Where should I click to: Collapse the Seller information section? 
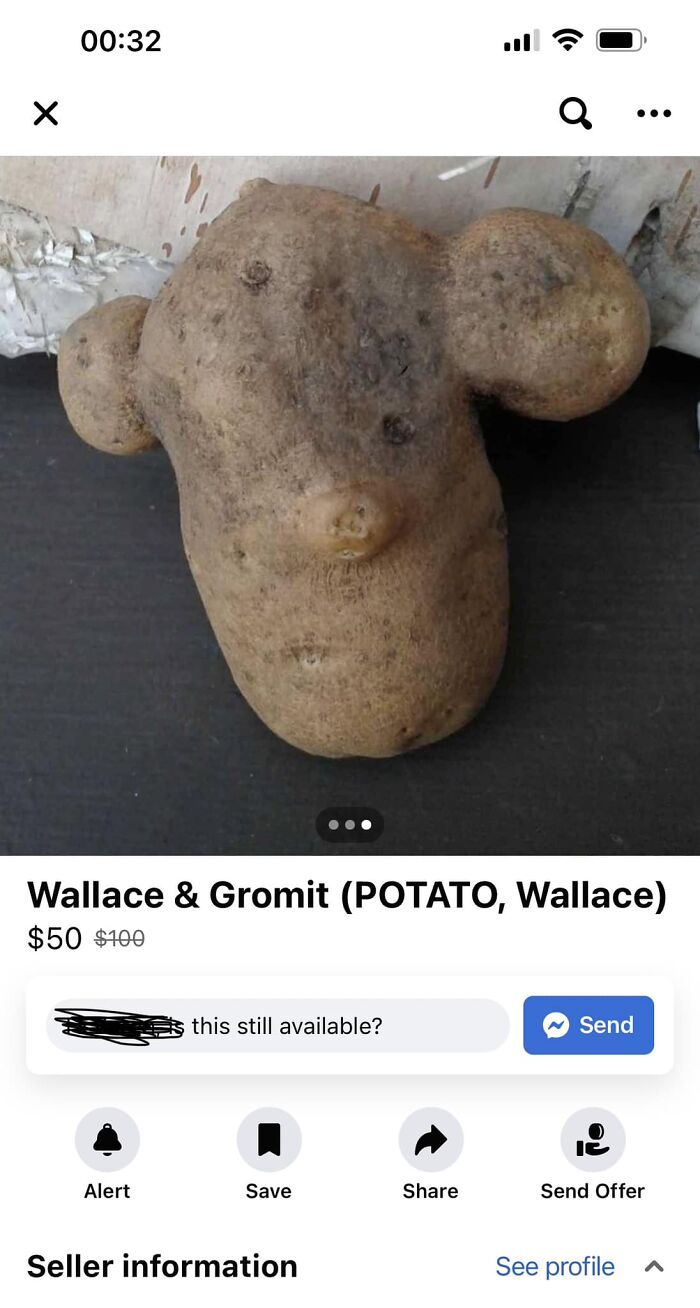tap(654, 1266)
